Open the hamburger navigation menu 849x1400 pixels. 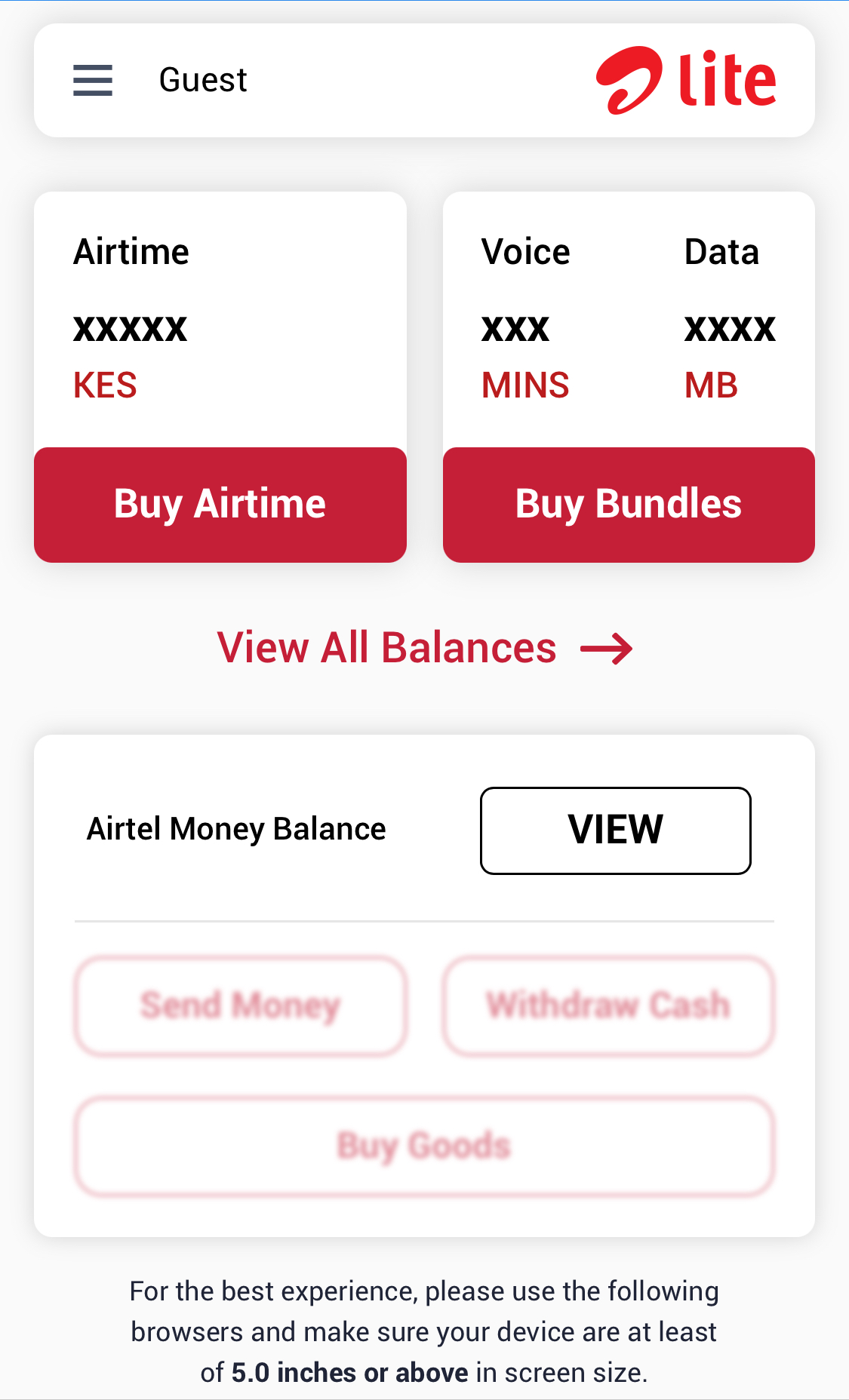[92, 80]
